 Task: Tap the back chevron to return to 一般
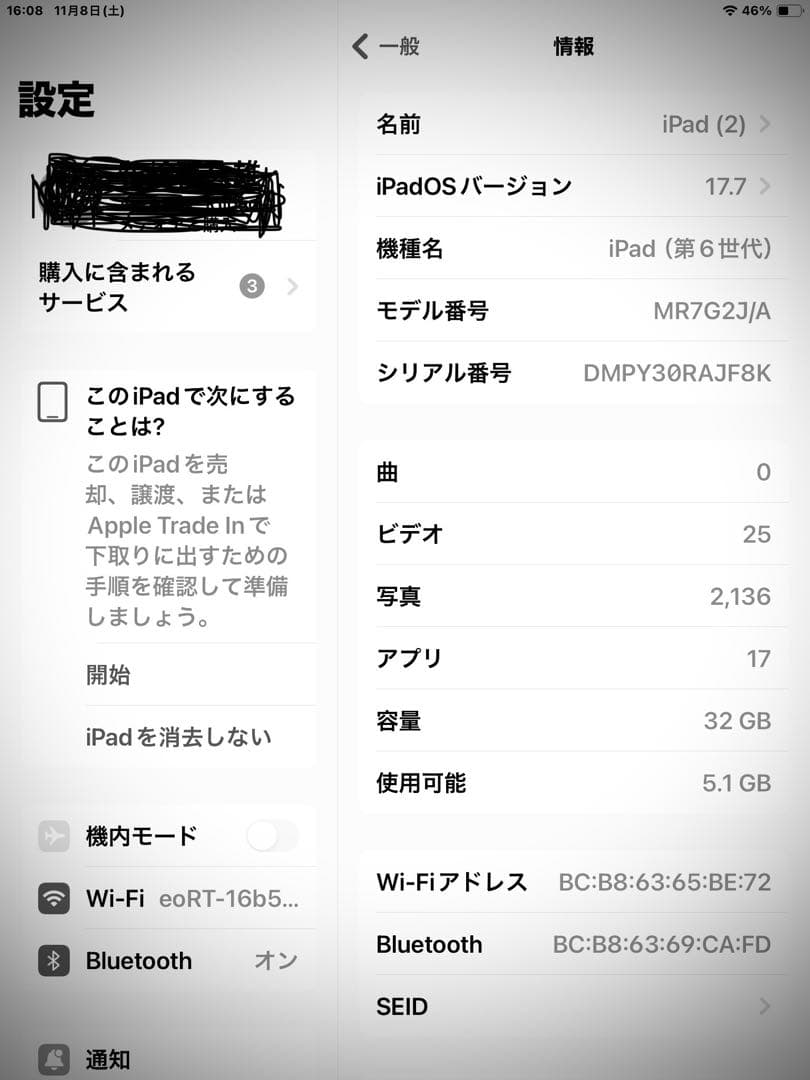coord(362,46)
